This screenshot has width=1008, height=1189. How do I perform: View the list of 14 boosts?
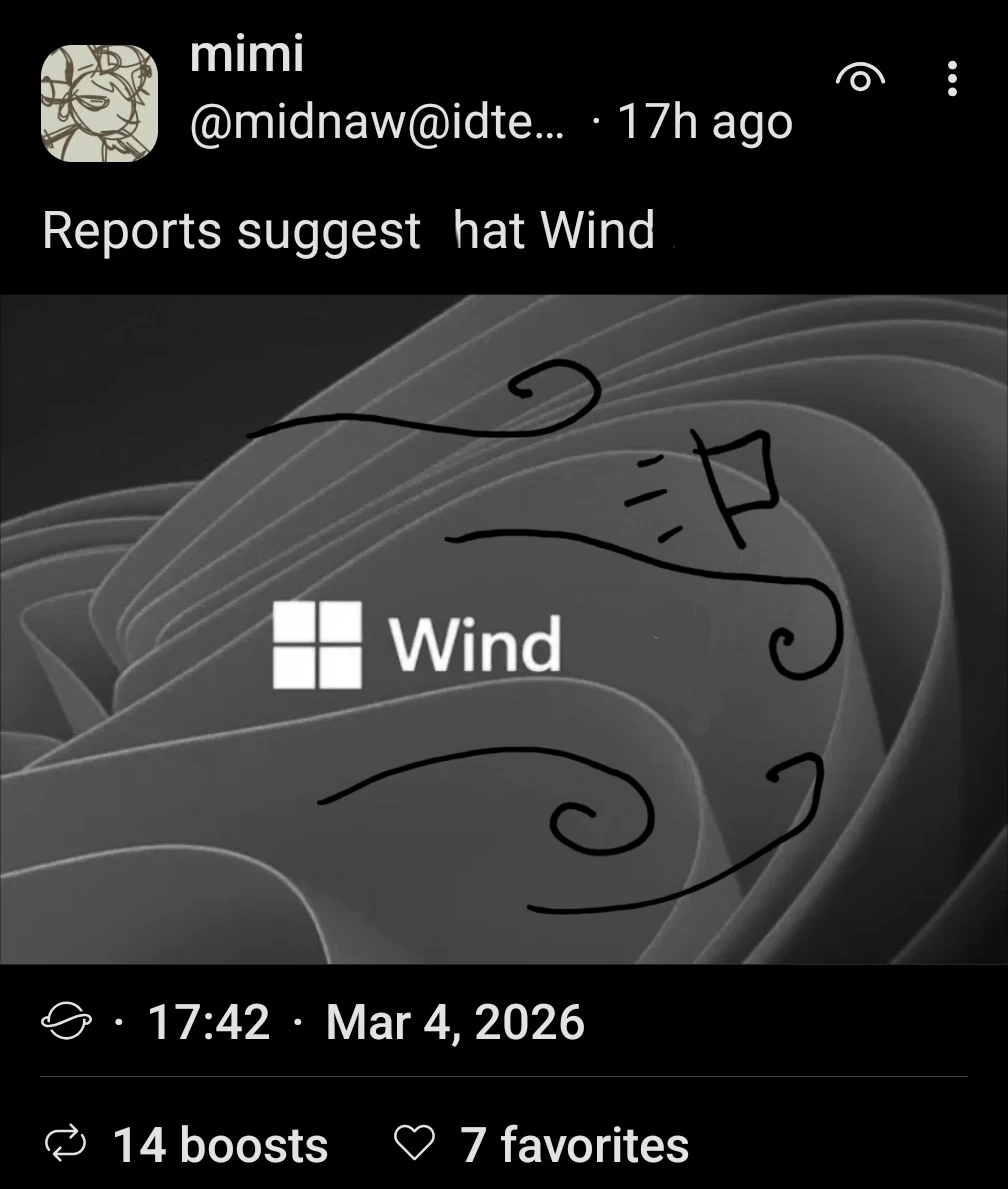coord(188,1145)
